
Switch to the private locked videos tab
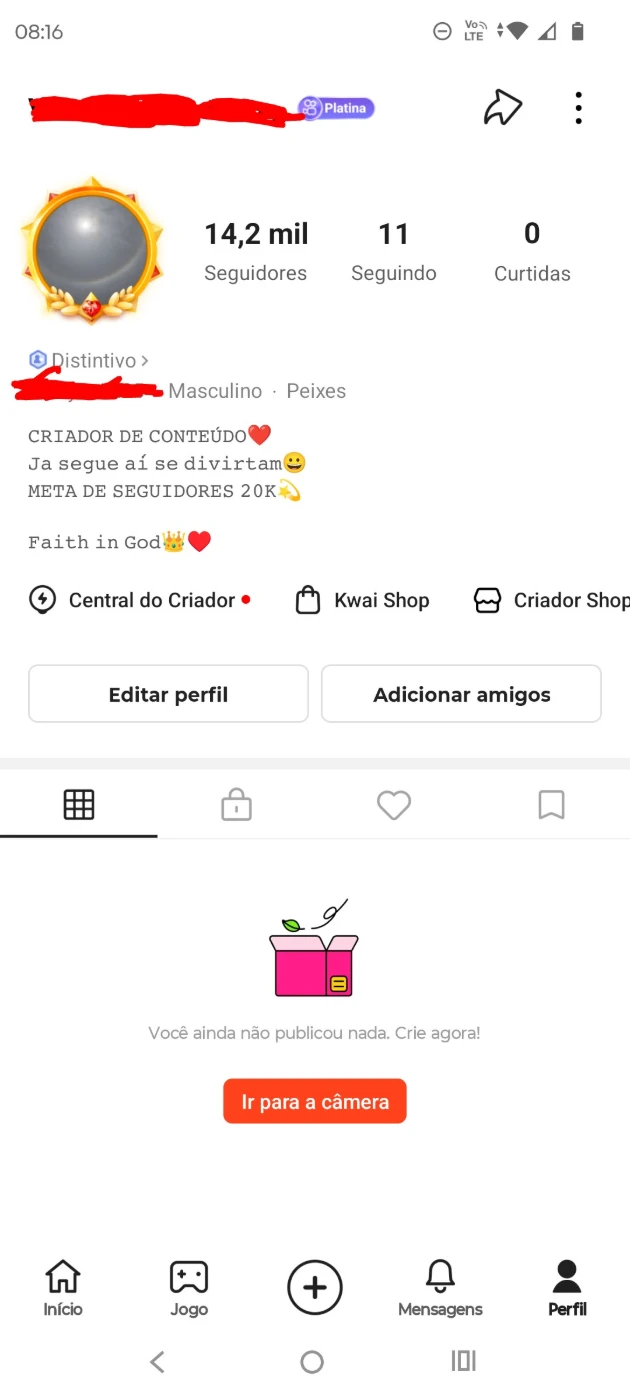(236, 805)
